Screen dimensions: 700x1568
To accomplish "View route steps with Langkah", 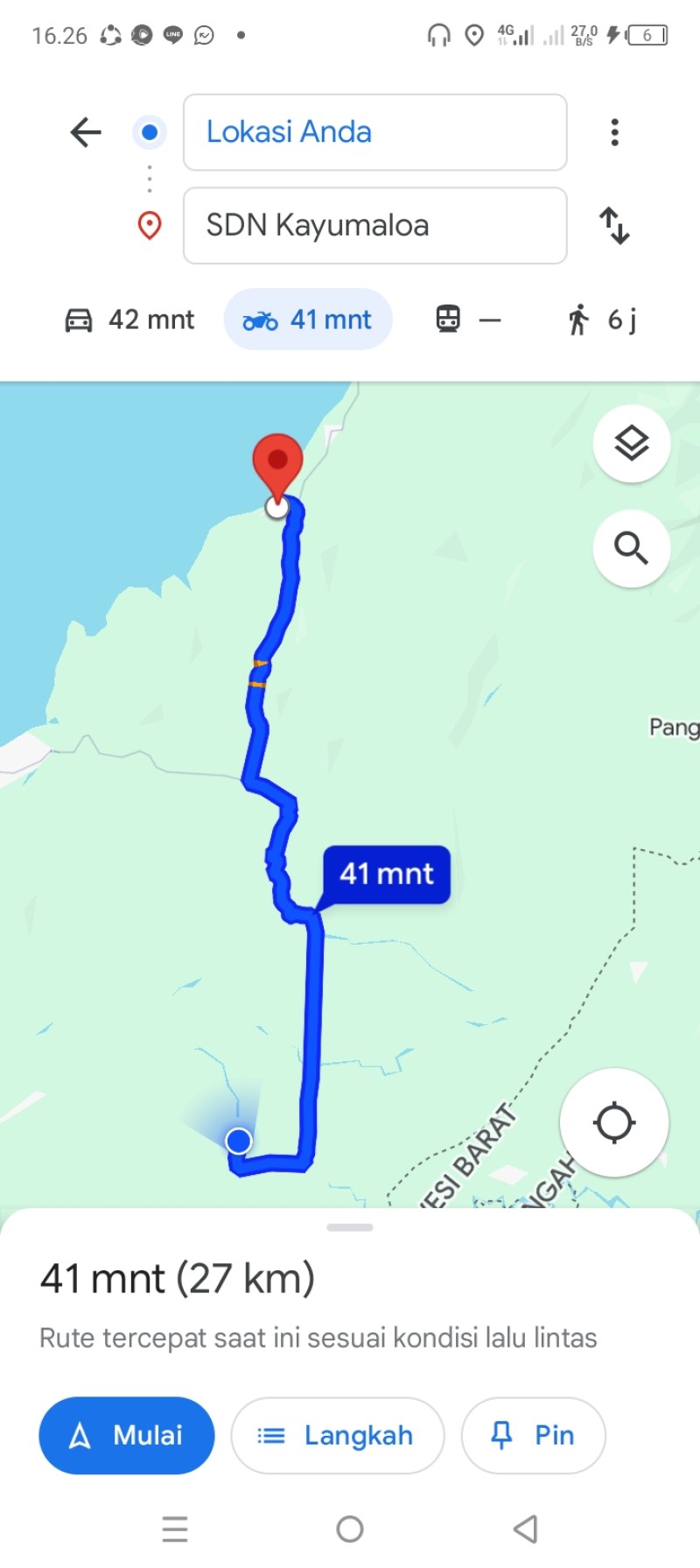I will click(338, 1435).
